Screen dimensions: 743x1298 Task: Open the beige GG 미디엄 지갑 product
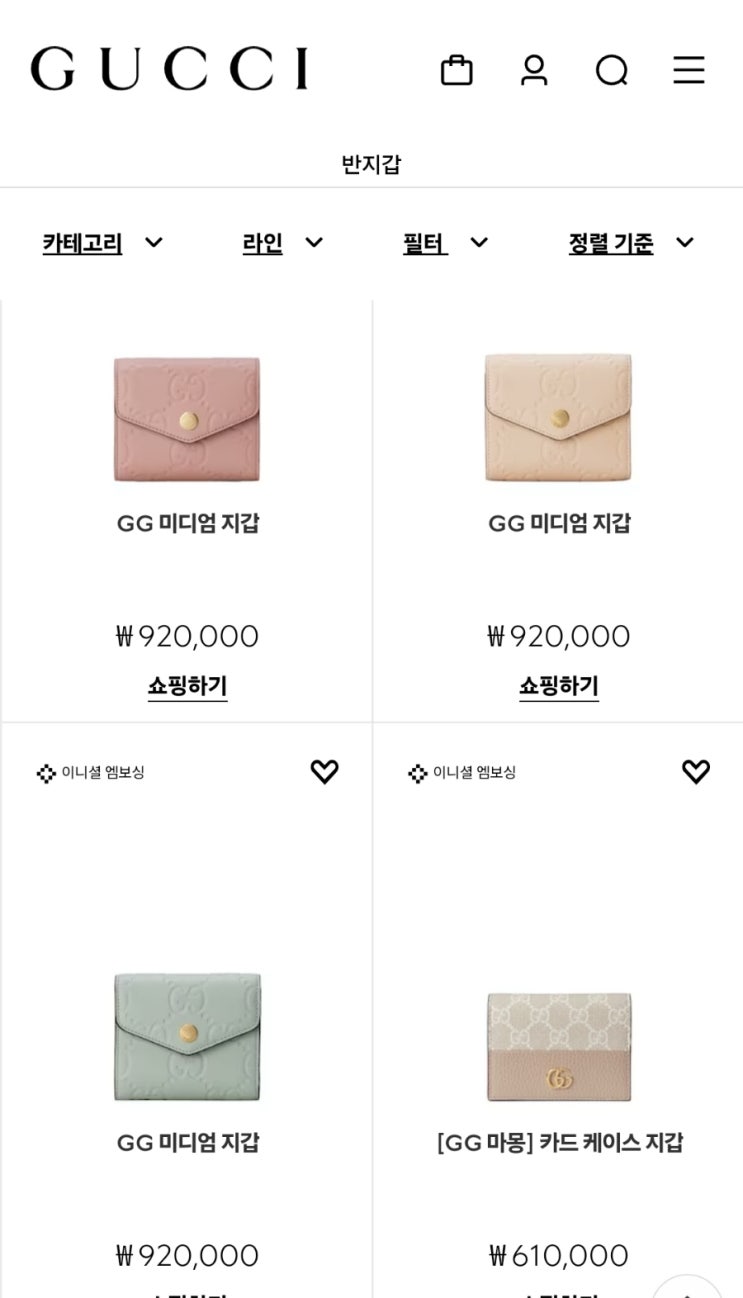[x=558, y=418]
